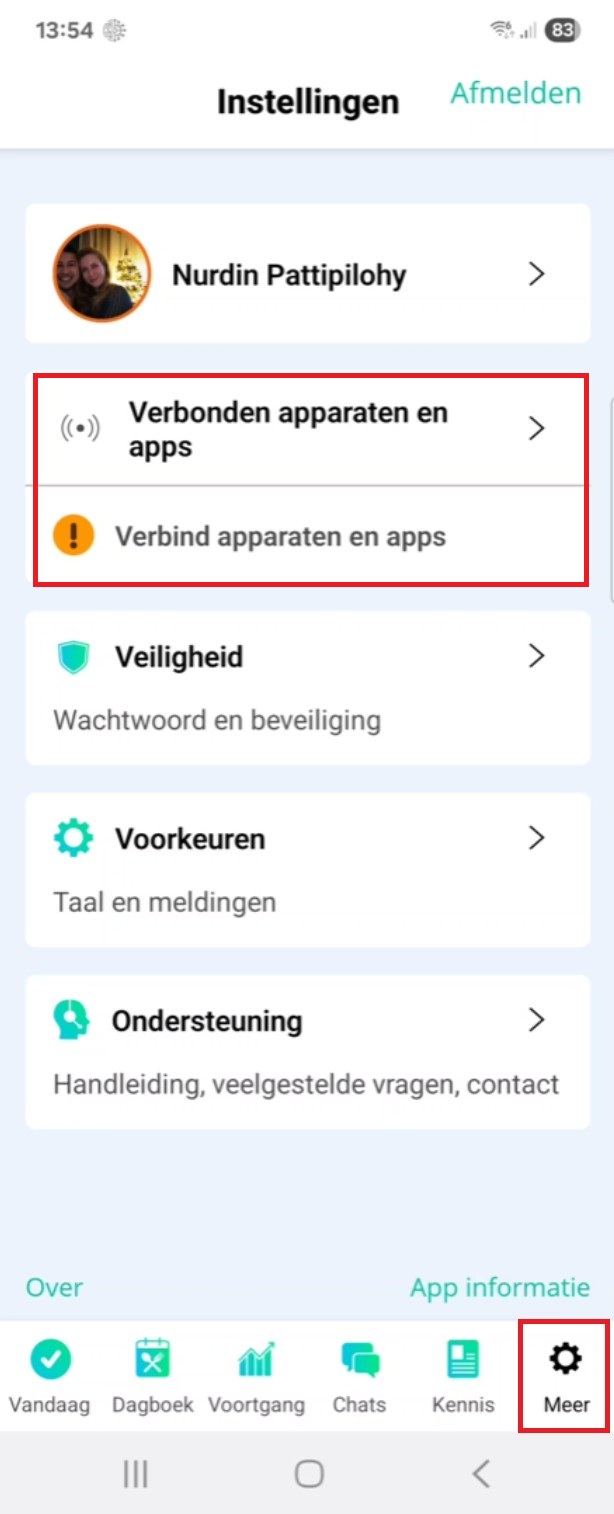Go back with the system back button

tap(481, 1473)
